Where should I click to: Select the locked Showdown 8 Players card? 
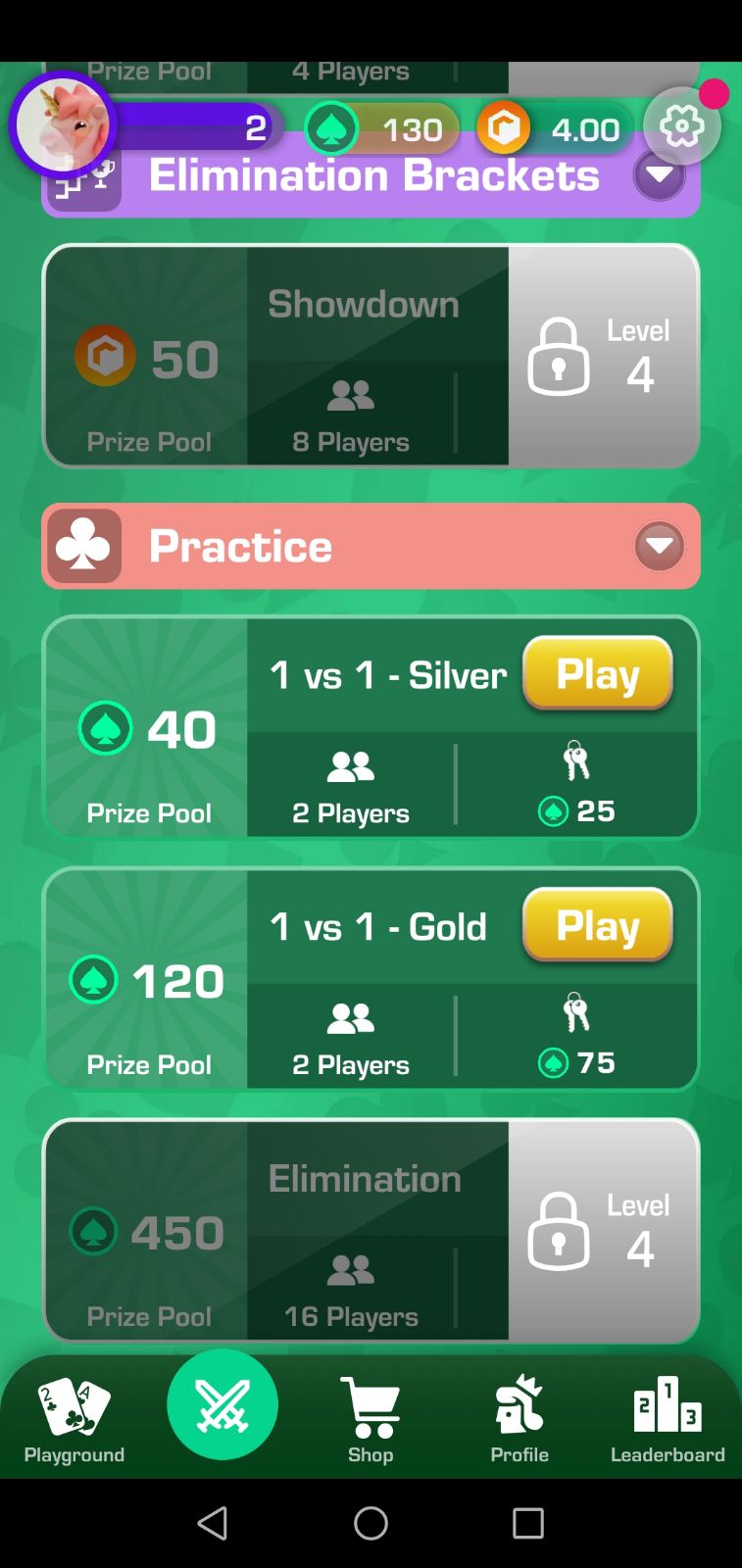tap(371, 357)
